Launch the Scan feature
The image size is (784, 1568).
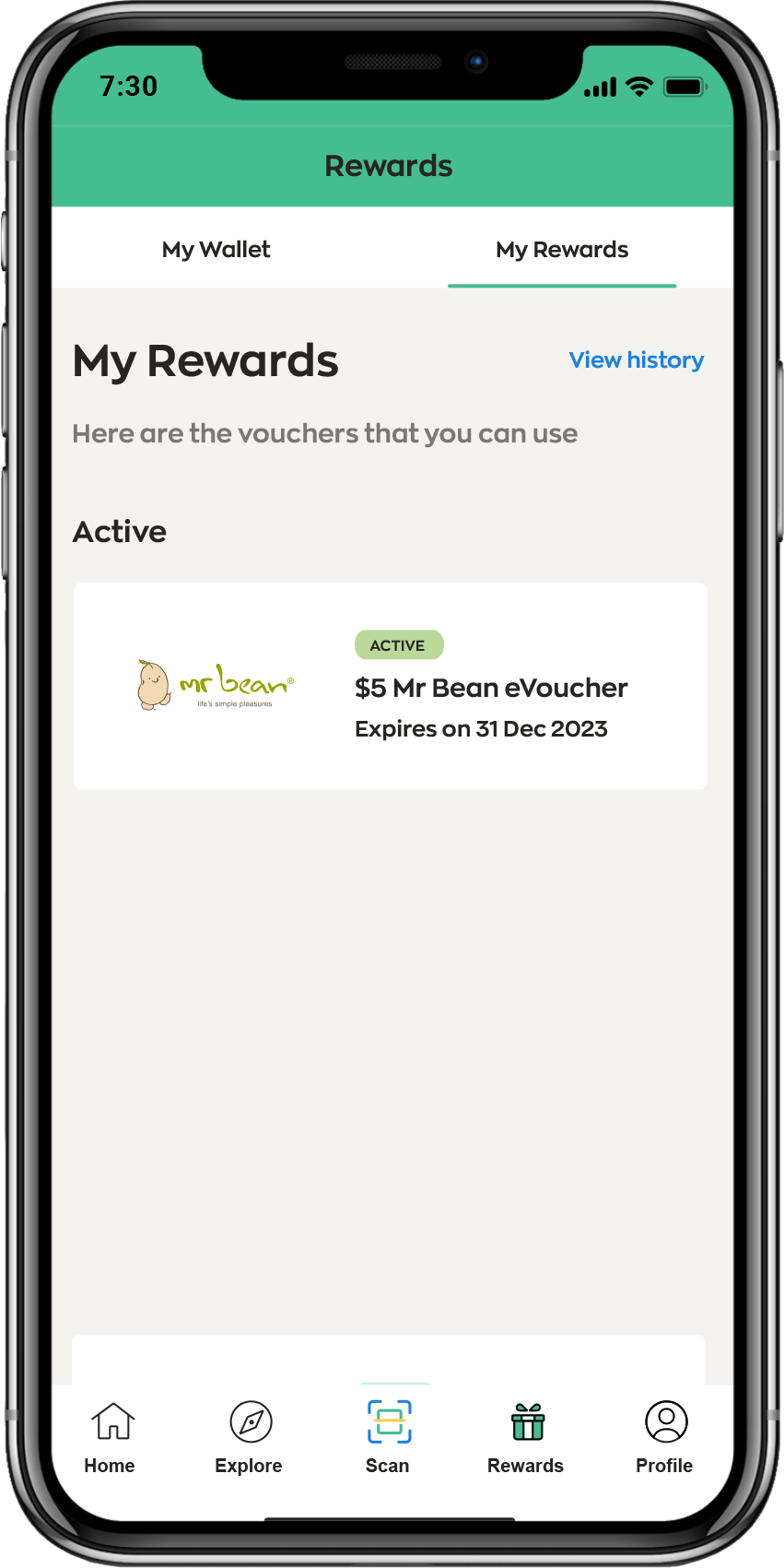coord(388,1437)
